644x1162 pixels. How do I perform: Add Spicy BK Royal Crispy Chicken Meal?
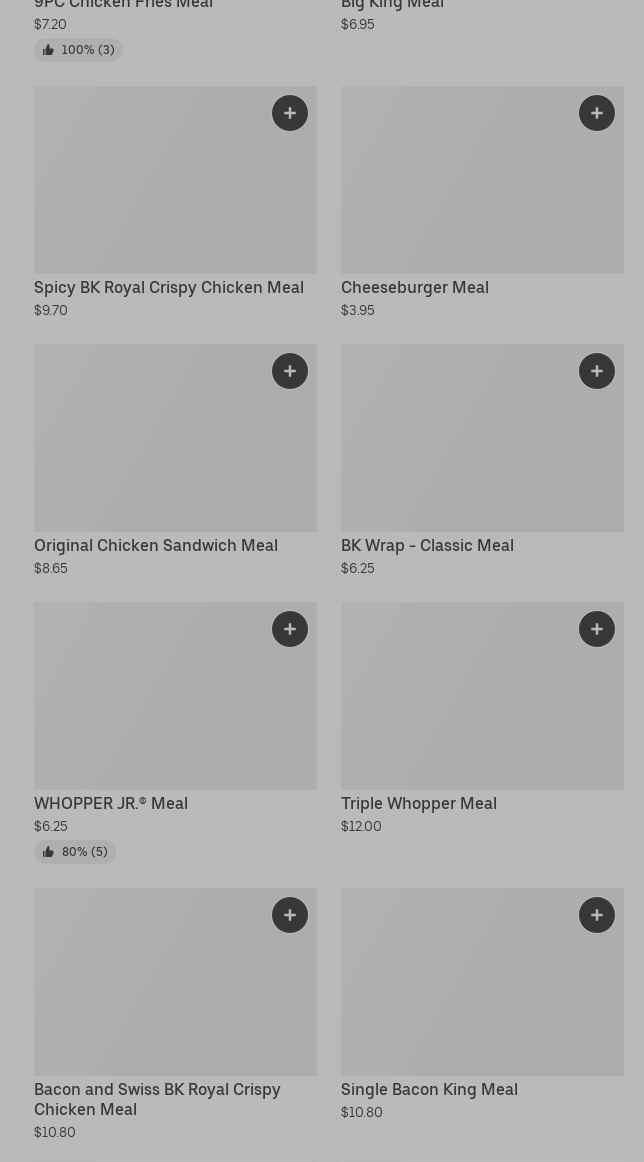pos(290,113)
